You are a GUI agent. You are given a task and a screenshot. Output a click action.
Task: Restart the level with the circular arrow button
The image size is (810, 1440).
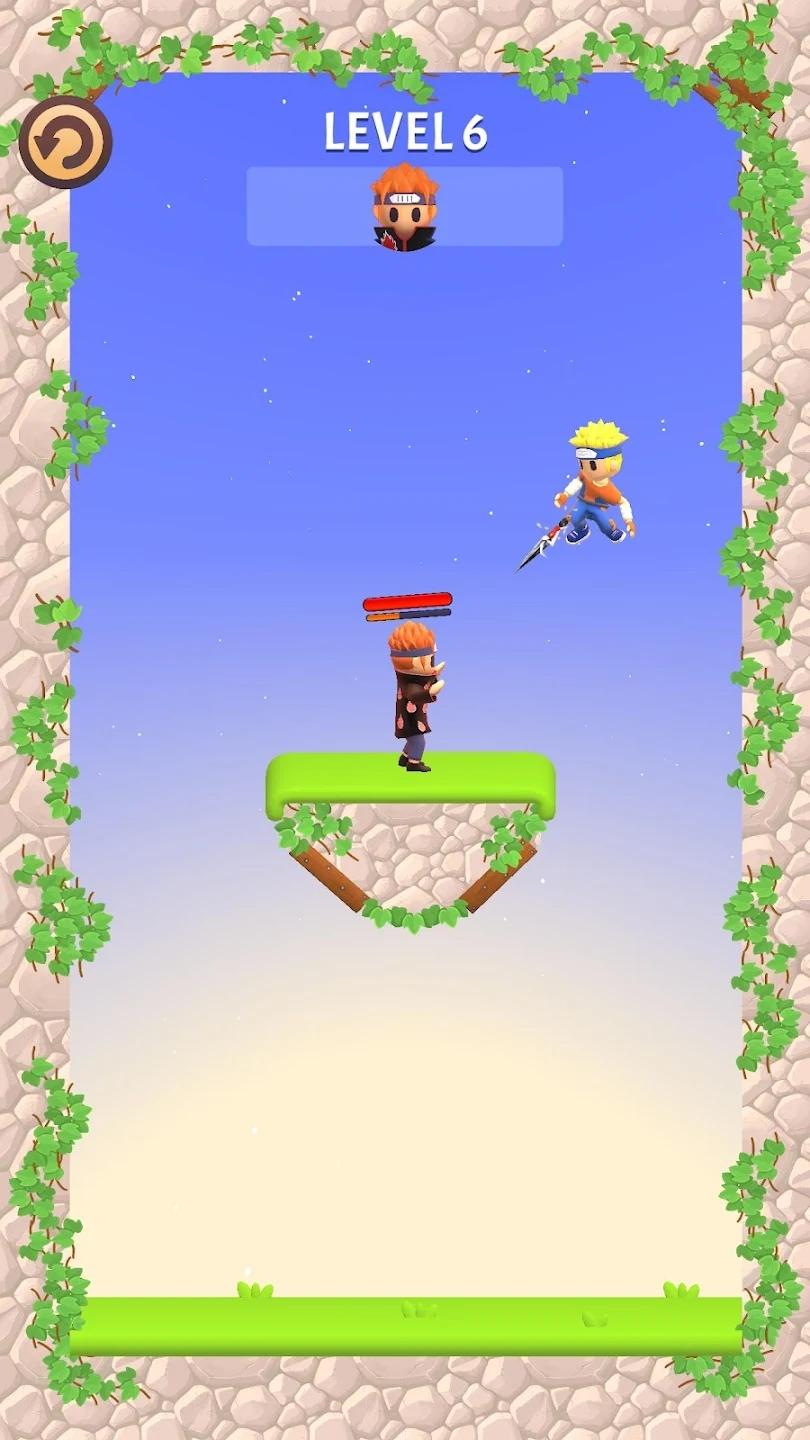(x=65, y=142)
